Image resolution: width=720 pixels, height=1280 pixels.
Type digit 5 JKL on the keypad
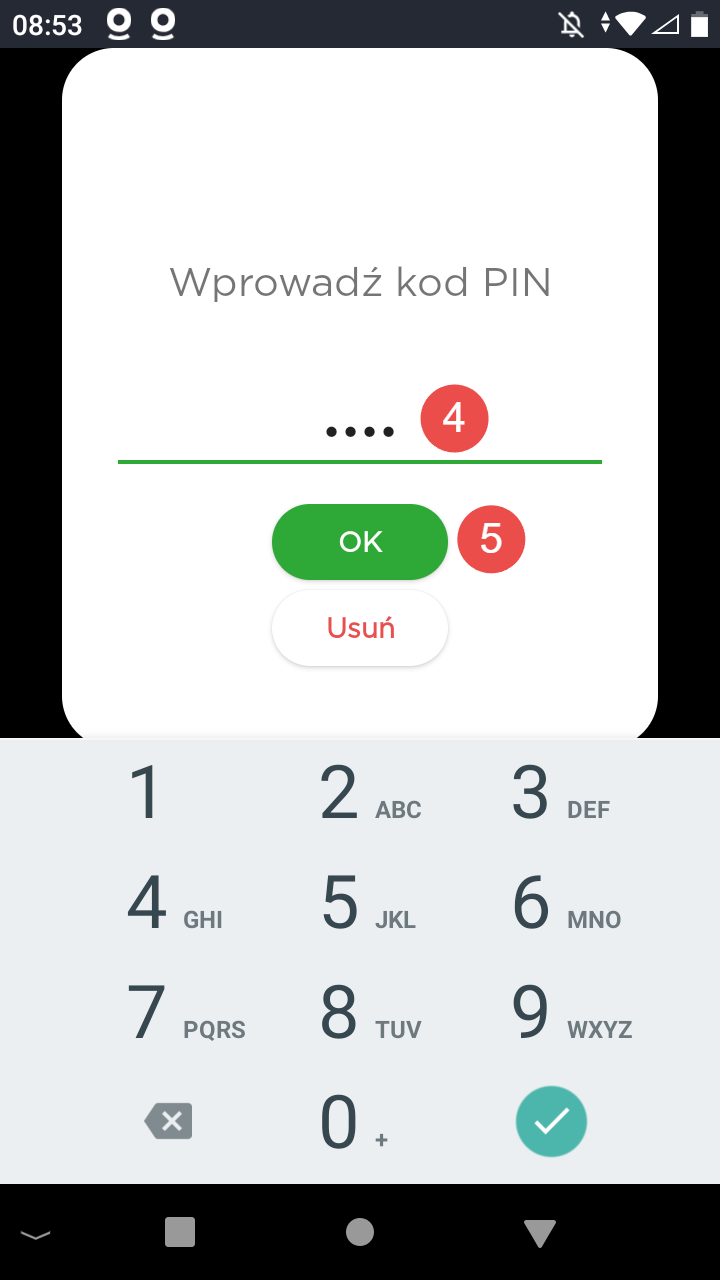coord(360,904)
